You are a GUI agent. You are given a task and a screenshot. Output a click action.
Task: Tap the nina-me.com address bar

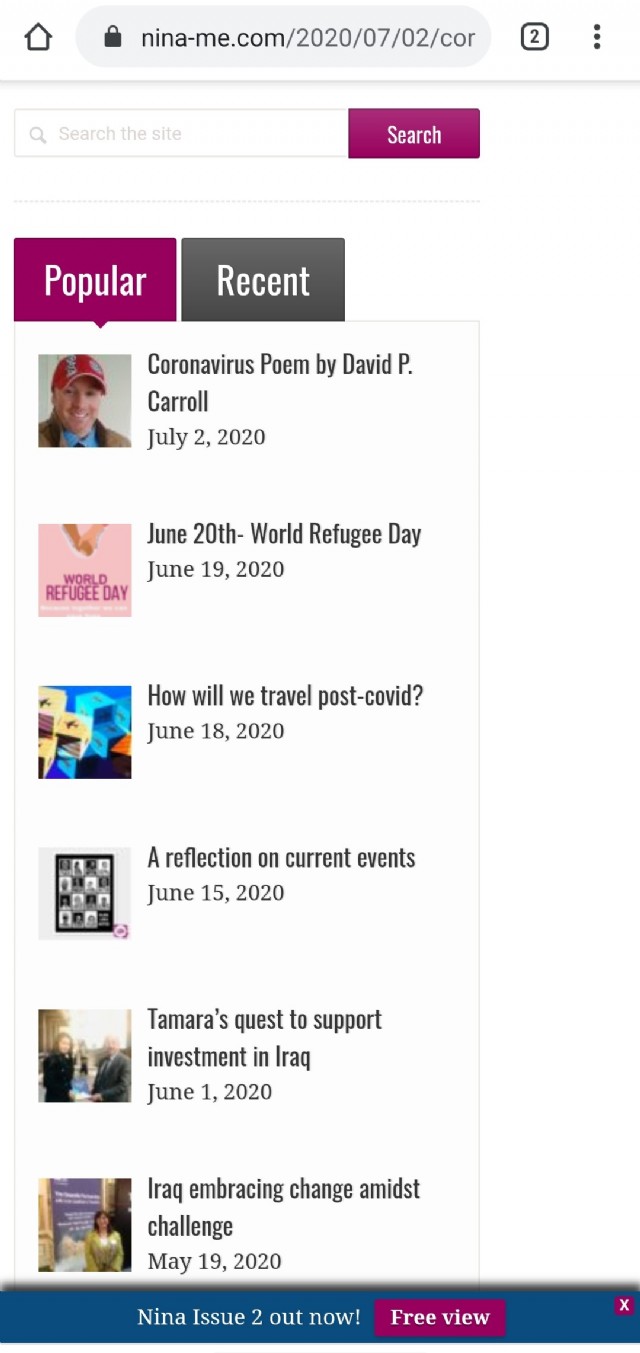tap(300, 38)
